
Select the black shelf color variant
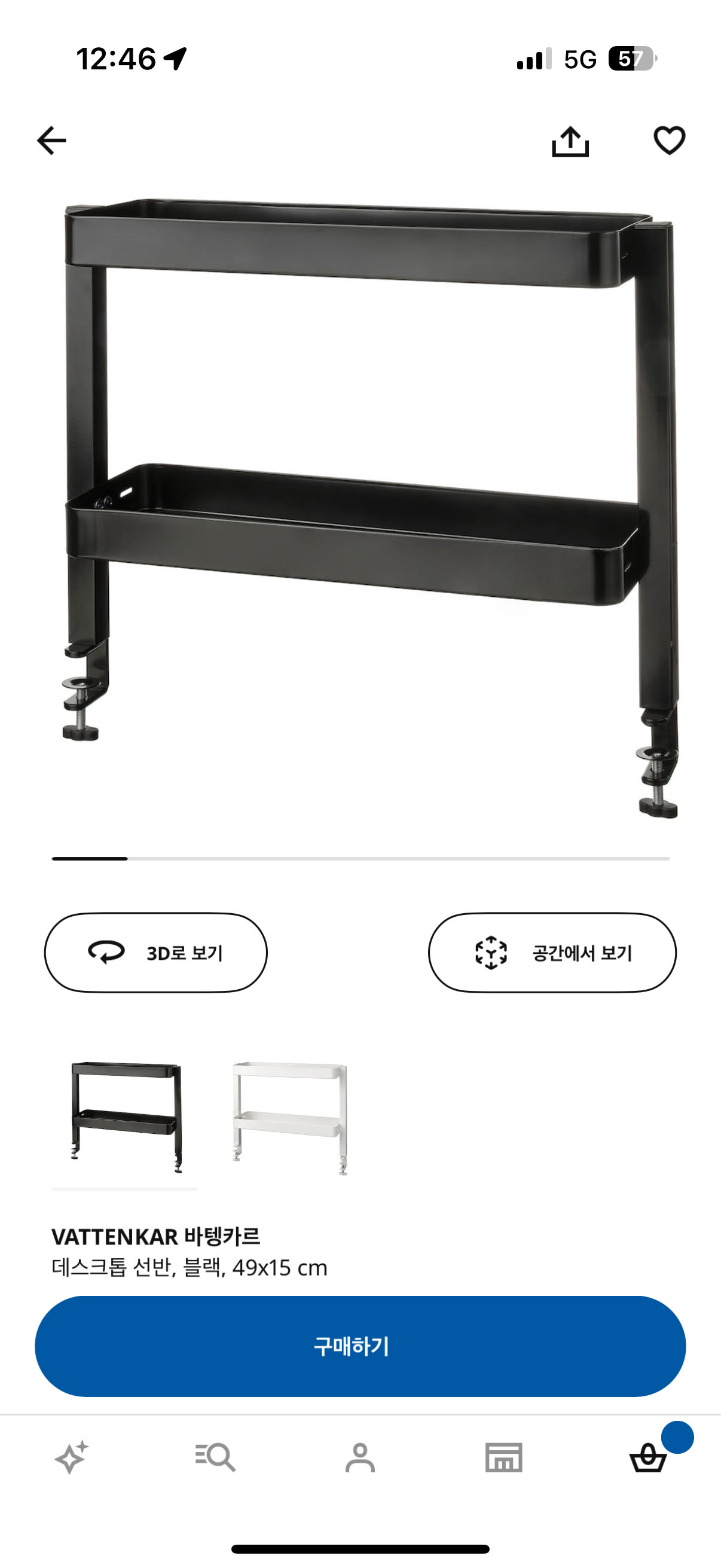coord(126,1118)
